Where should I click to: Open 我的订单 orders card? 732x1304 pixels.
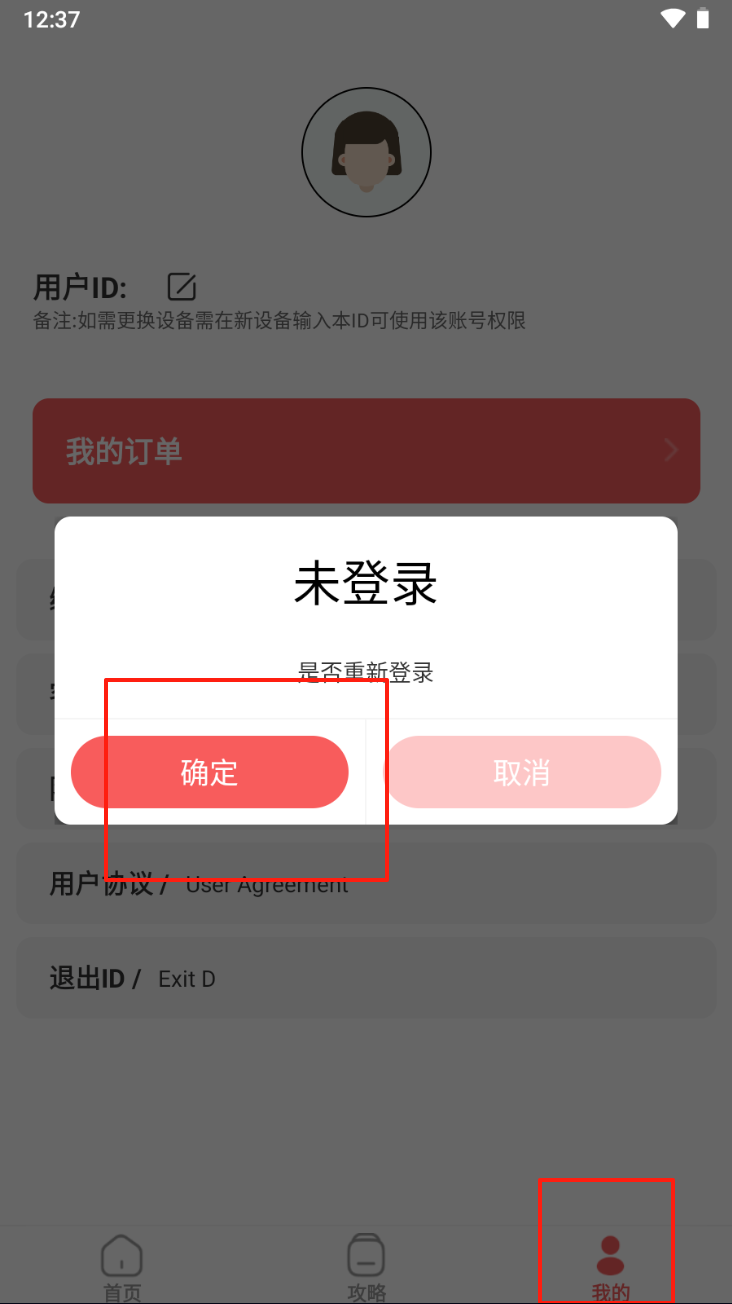tap(366, 451)
